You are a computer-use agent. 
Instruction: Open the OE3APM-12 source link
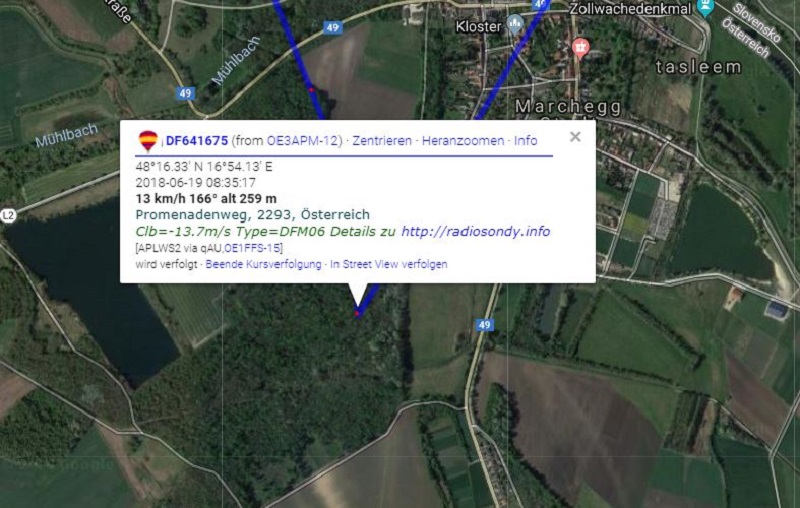coord(304,141)
